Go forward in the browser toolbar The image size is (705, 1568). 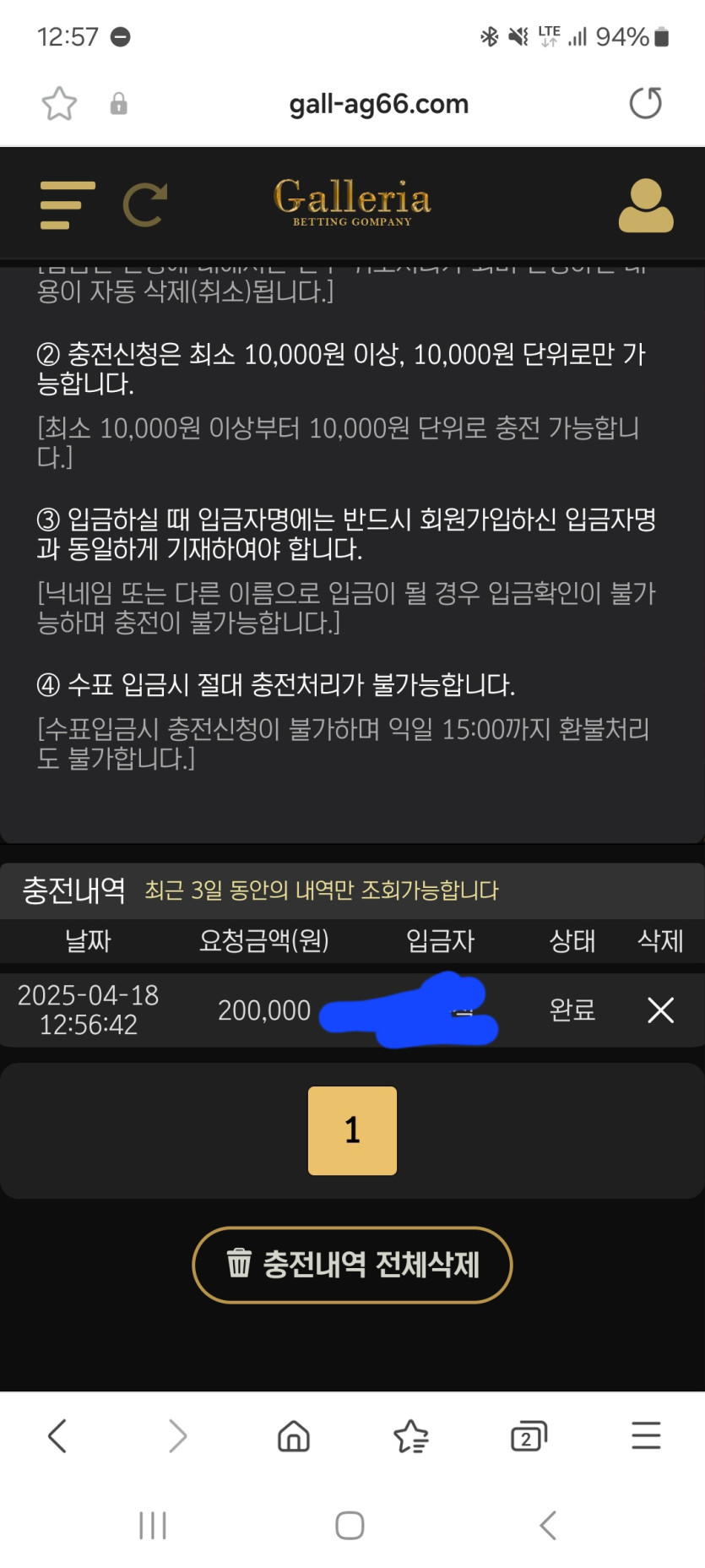[x=176, y=1435]
